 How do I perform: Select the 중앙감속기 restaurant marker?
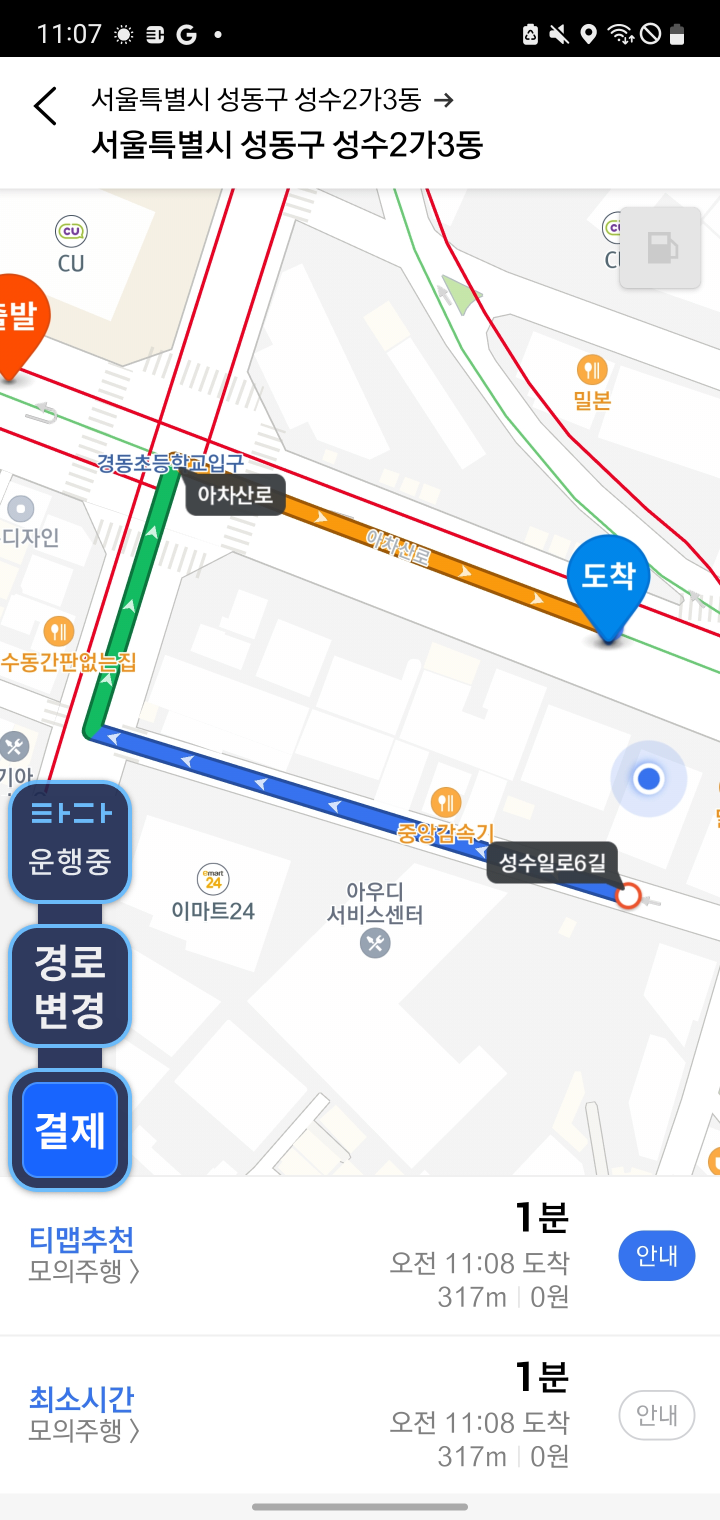(445, 802)
